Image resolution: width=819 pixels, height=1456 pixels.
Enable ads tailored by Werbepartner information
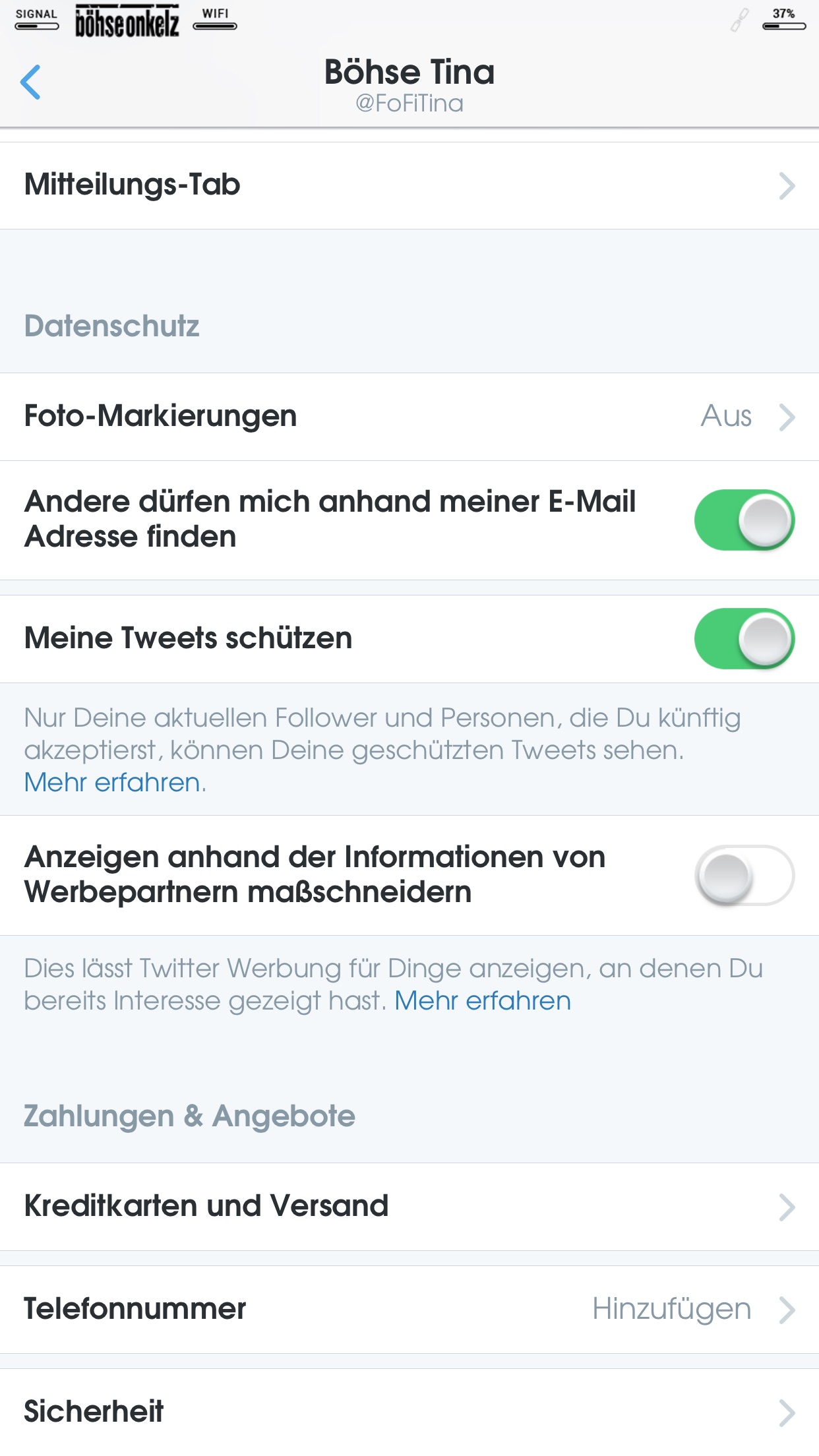pyautogui.click(x=744, y=875)
